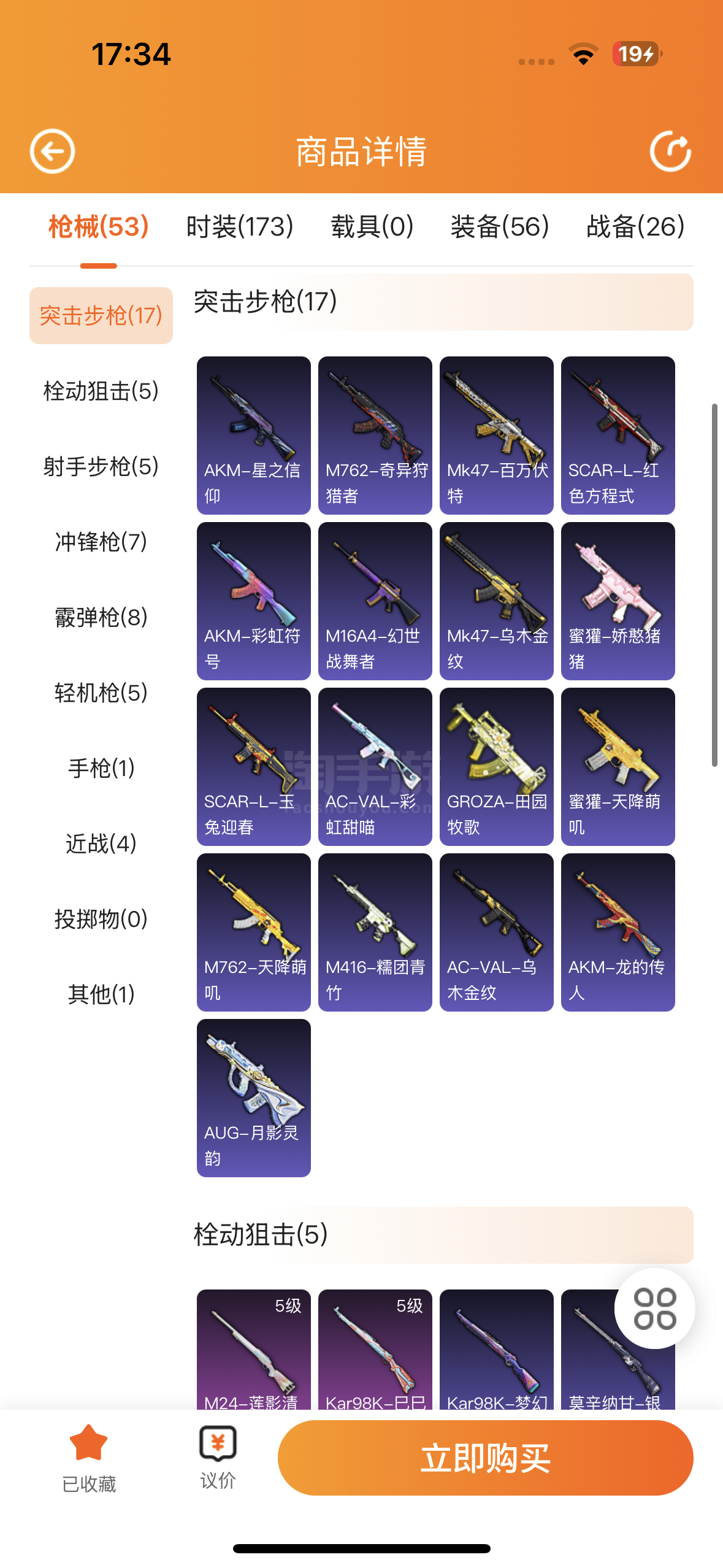Open the 战备(26) tab
The height and width of the screenshot is (1568, 723).
635,226
